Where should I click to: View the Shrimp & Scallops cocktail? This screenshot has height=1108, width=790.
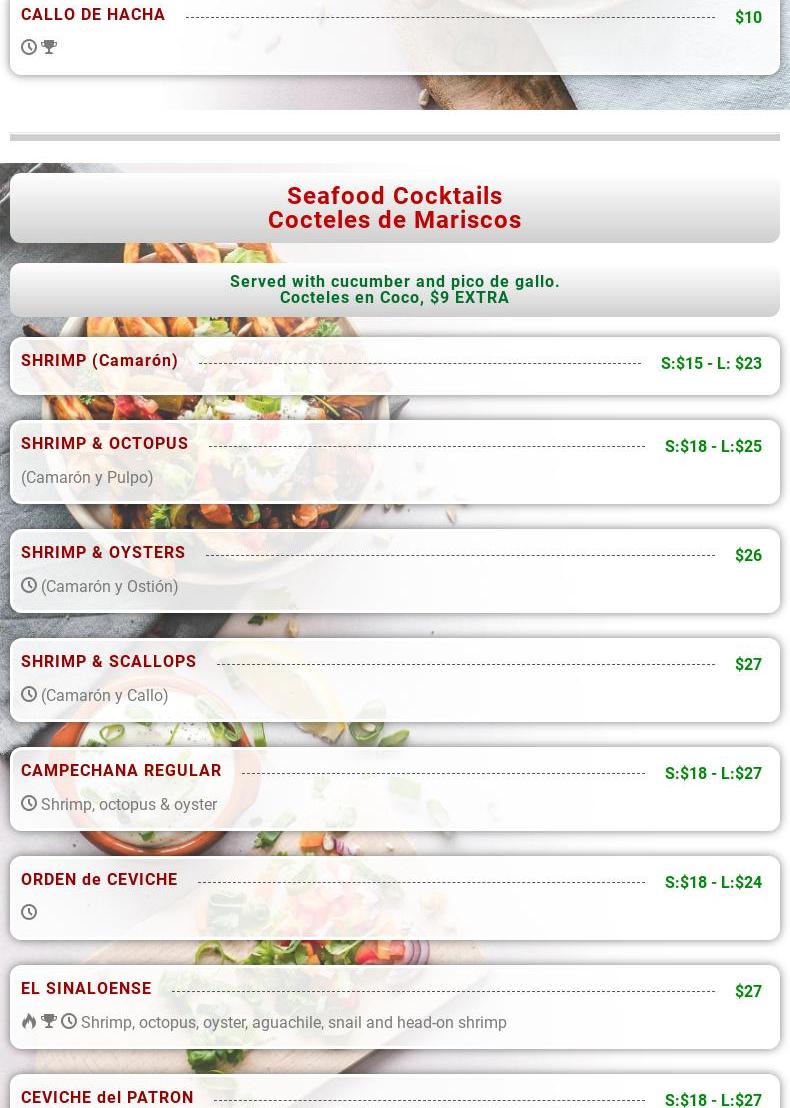tap(108, 662)
